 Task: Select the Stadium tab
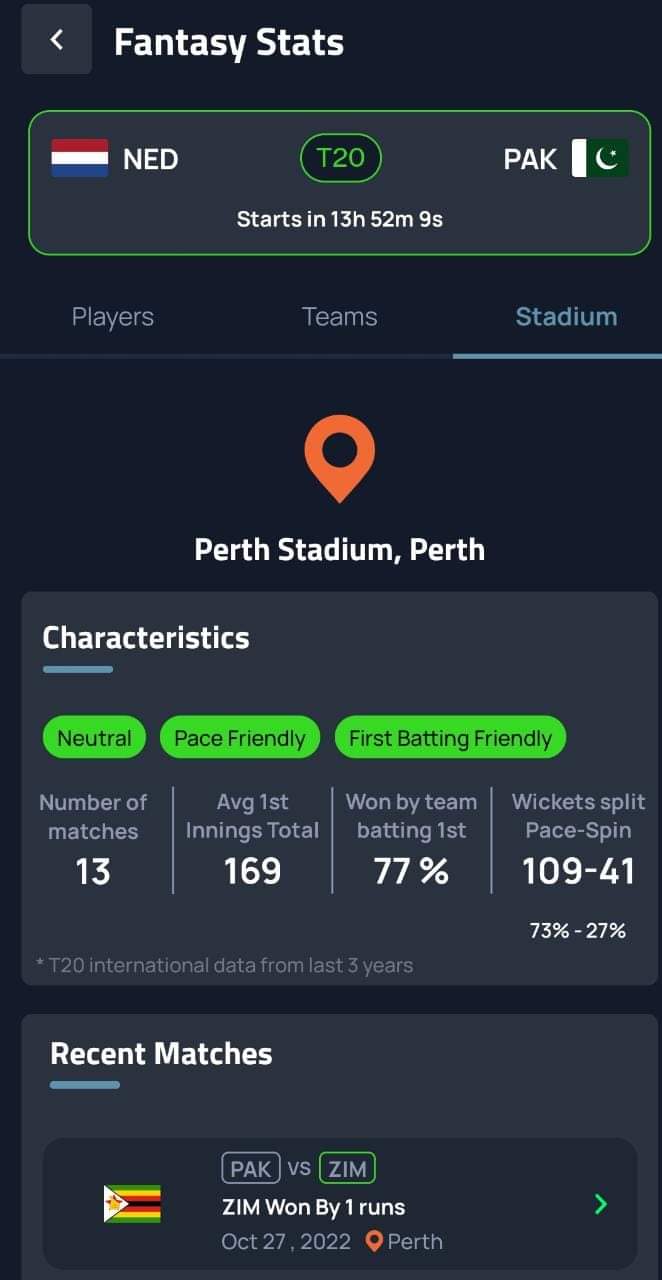pyautogui.click(x=565, y=317)
